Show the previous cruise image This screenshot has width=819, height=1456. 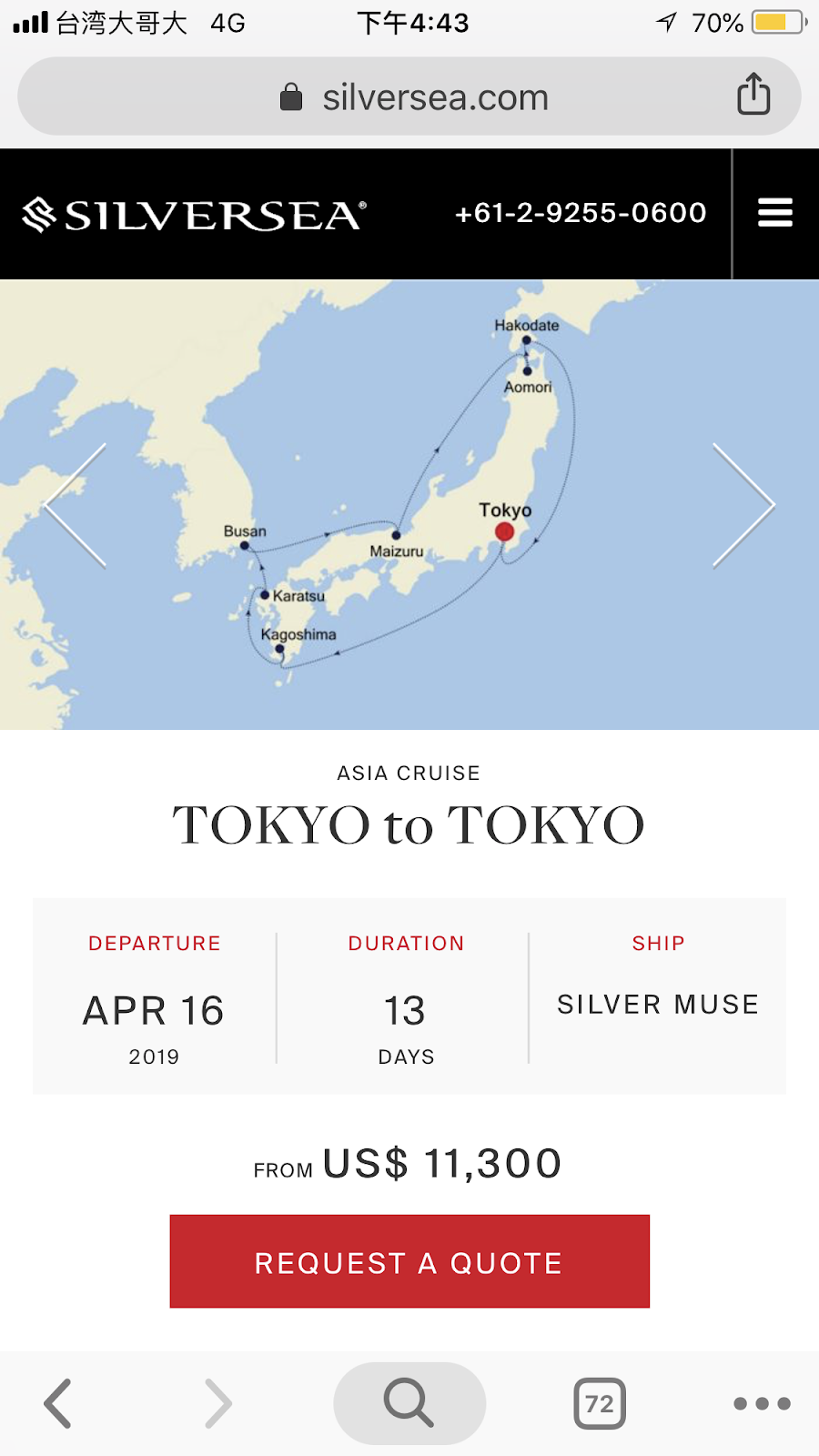coord(76,505)
